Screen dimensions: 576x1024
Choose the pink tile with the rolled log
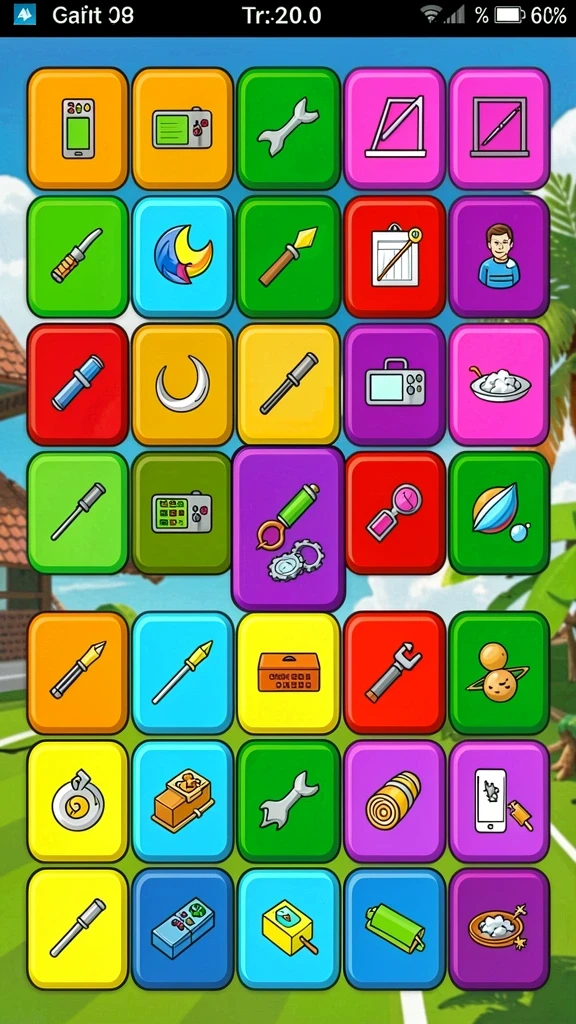pyautogui.click(x=394, y=801)
